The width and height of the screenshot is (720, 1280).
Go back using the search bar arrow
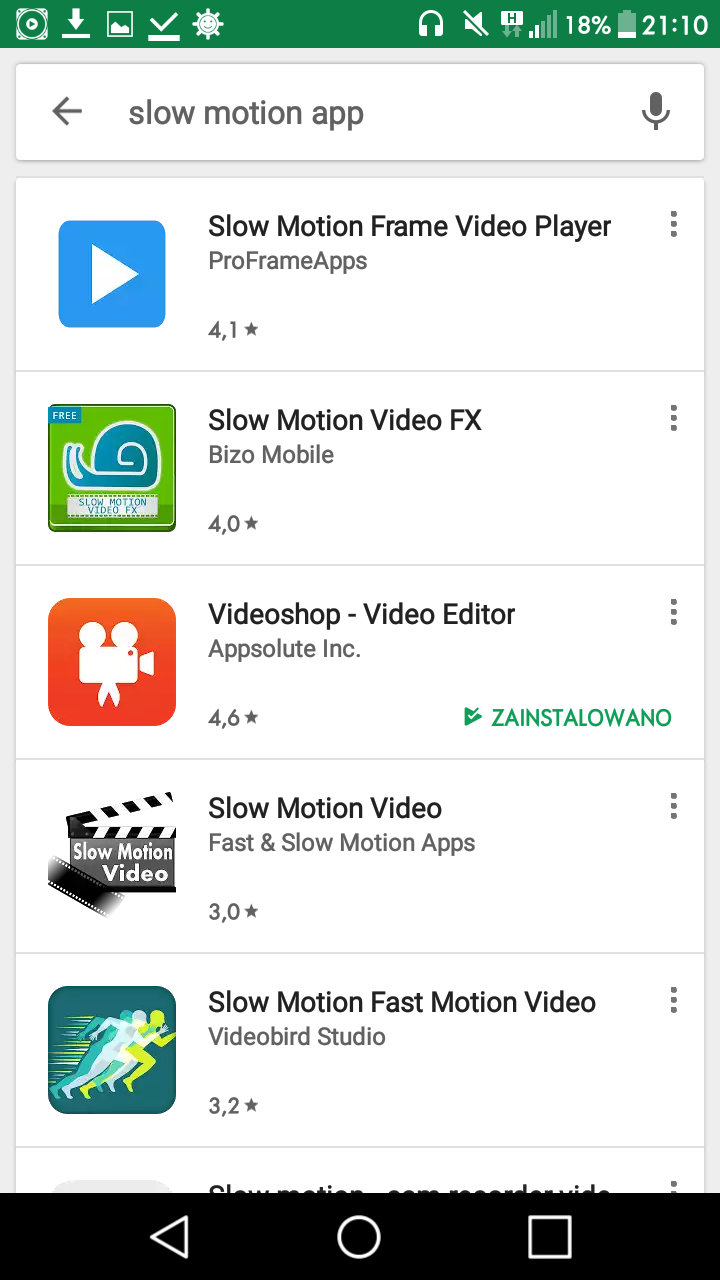pos(67,112)
